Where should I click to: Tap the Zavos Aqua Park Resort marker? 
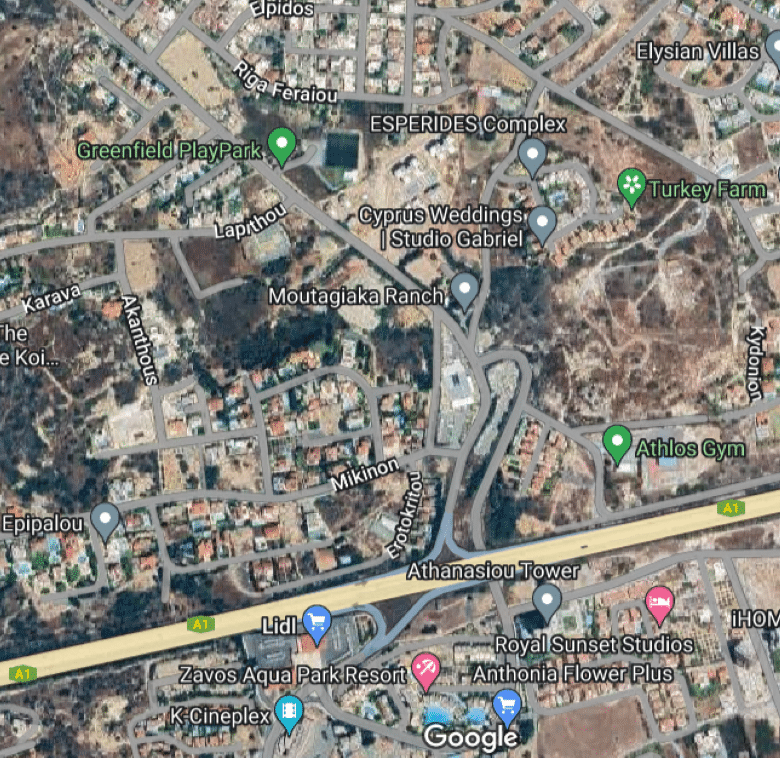[427, 671]
